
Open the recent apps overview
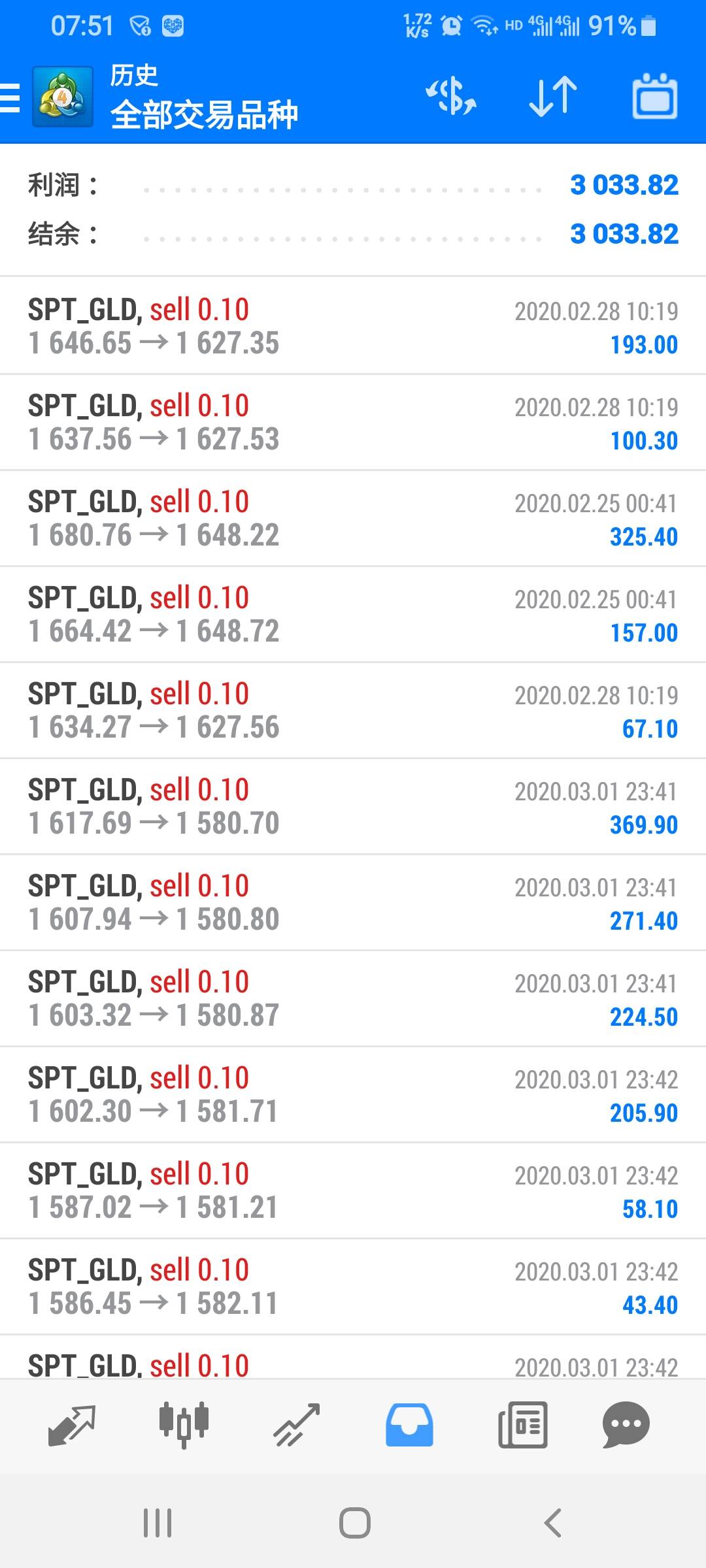click(x=158, y=1523)
